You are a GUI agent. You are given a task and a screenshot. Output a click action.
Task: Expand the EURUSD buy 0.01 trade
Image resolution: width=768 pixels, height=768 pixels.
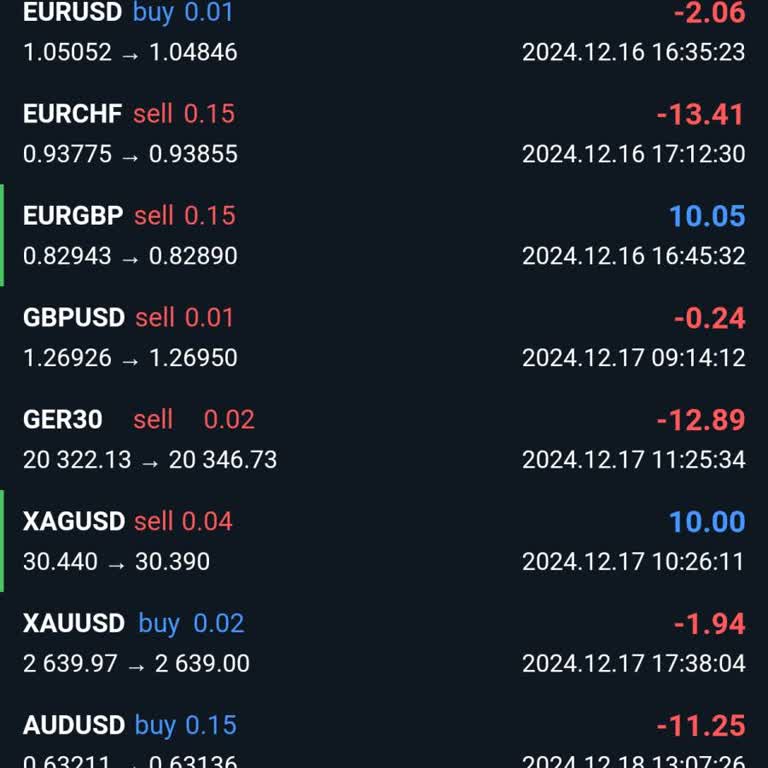coord(384,32)
